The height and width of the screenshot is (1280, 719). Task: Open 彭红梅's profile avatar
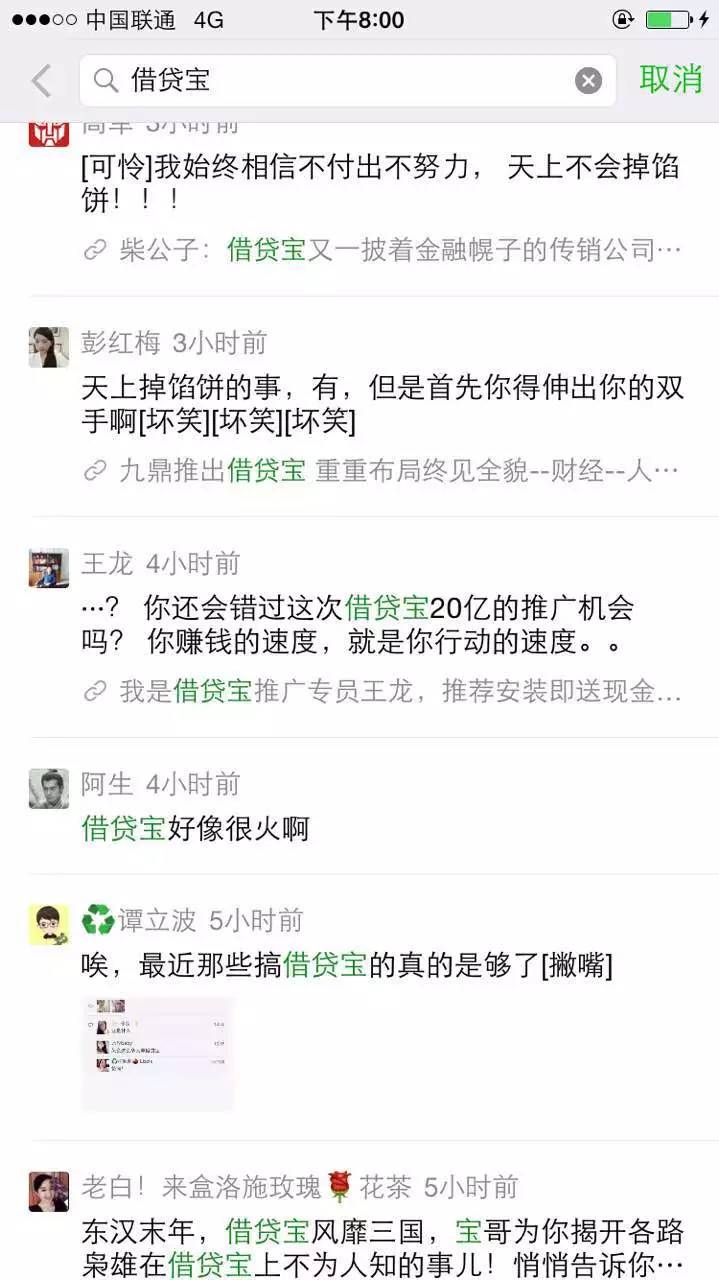48,347
